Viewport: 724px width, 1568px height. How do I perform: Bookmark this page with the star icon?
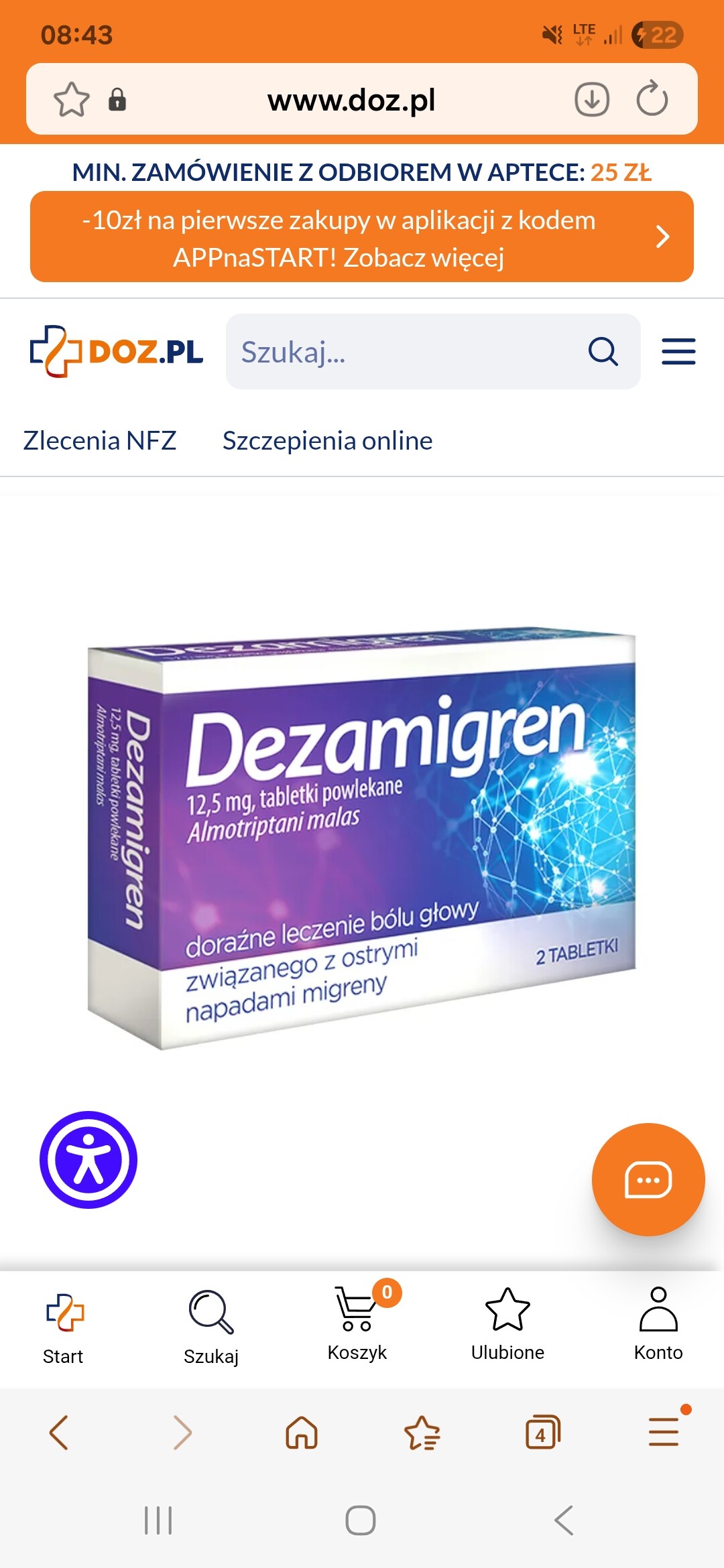[x=71, y=100]
